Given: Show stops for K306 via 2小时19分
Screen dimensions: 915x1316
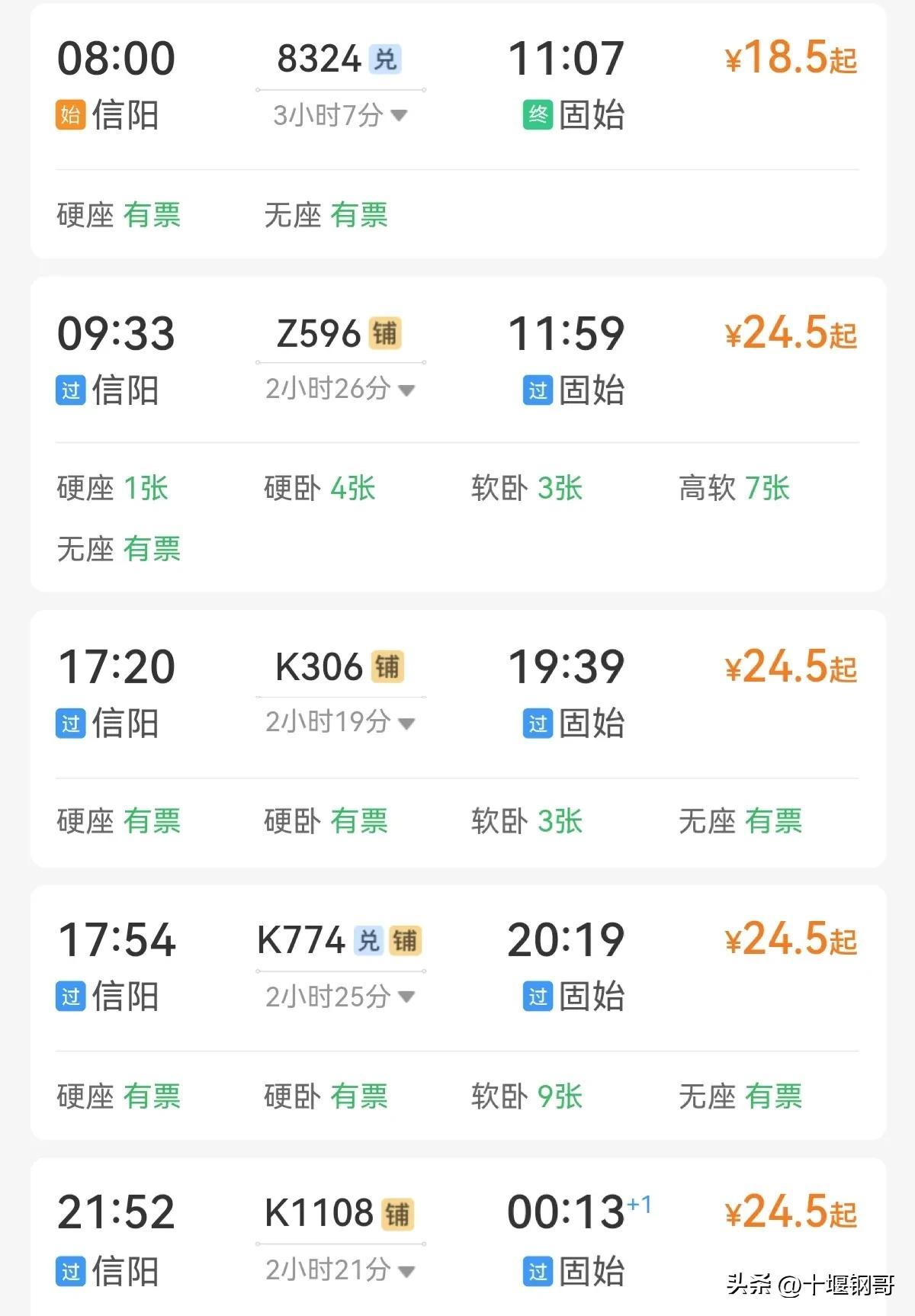Looking at the screenshot, I should 340,722.
